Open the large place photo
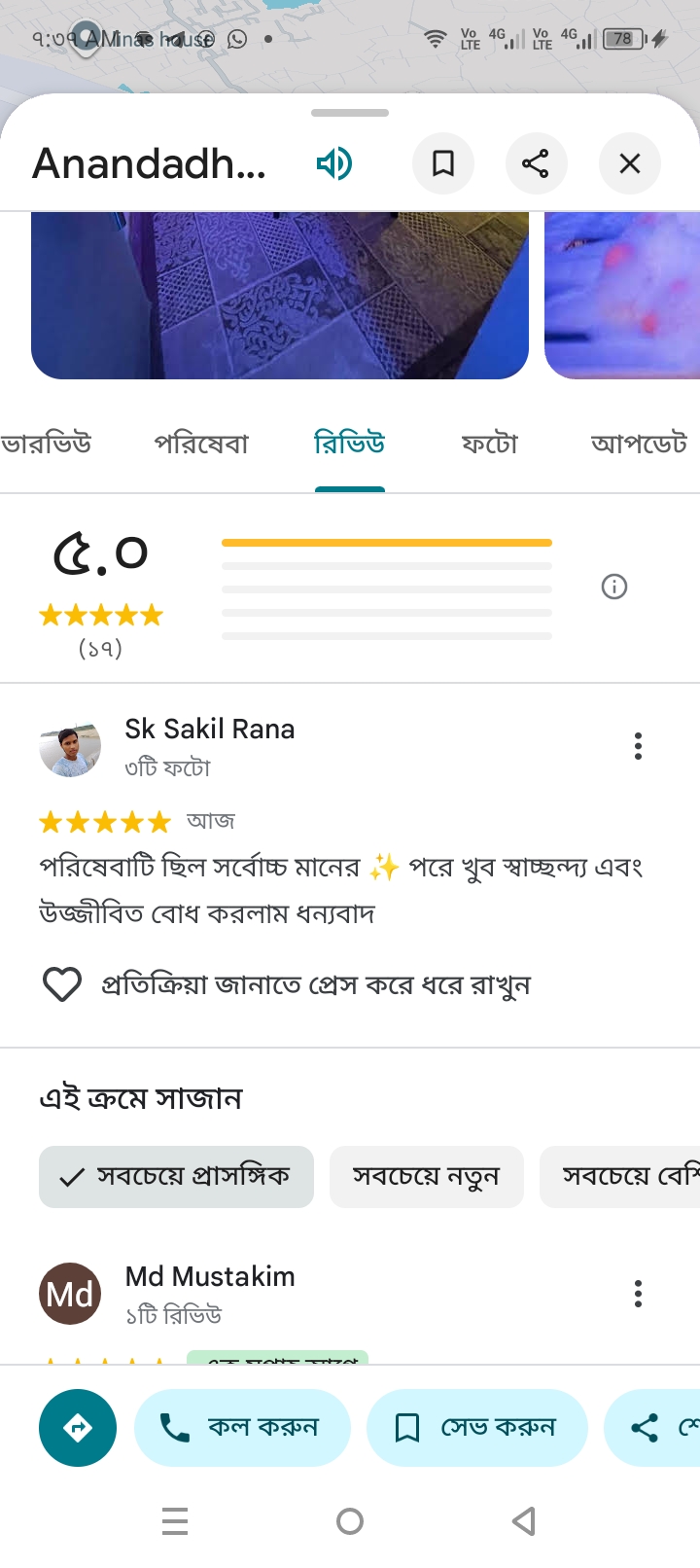Viewport: 700px width, 1568px height. [x=280, y=295]
